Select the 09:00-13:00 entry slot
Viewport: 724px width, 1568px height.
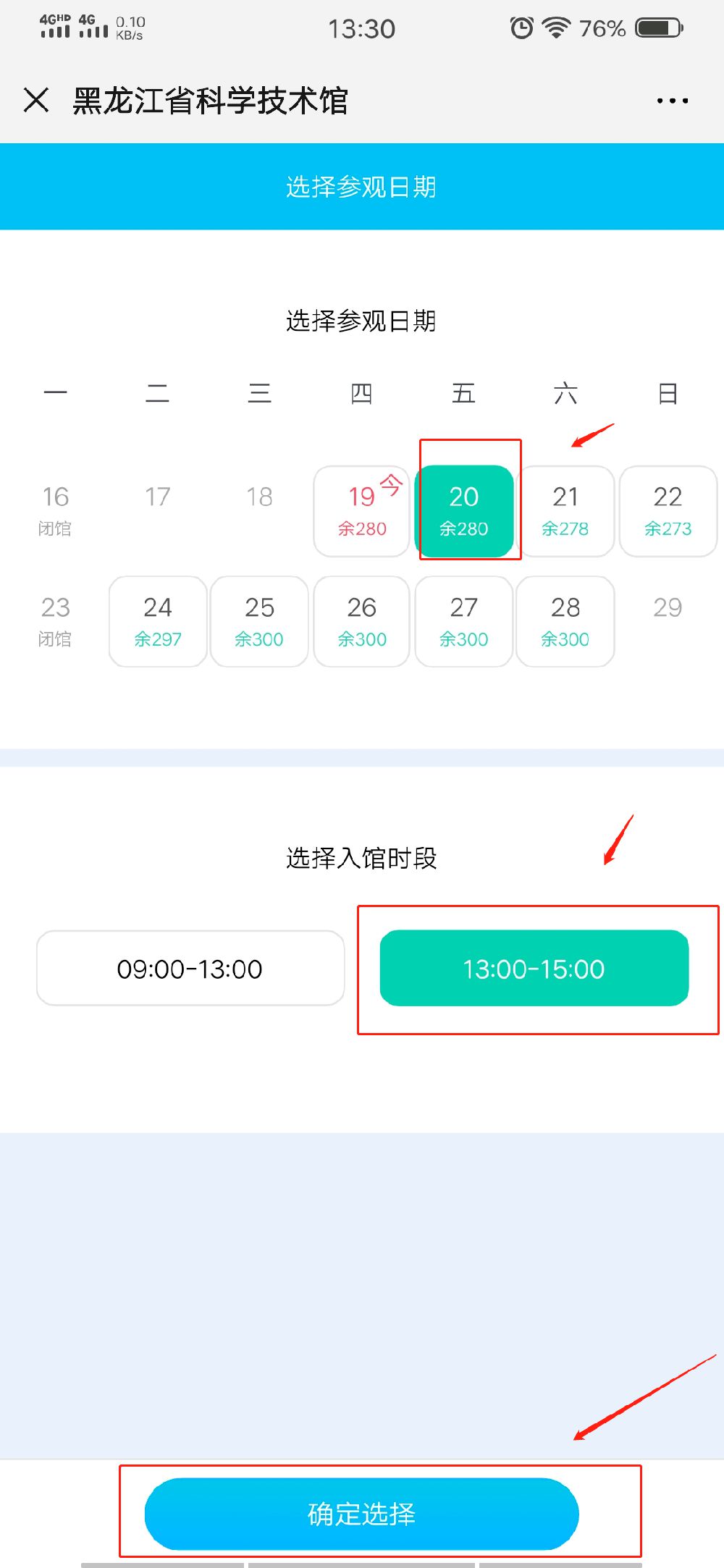click(x=190, y=968)
